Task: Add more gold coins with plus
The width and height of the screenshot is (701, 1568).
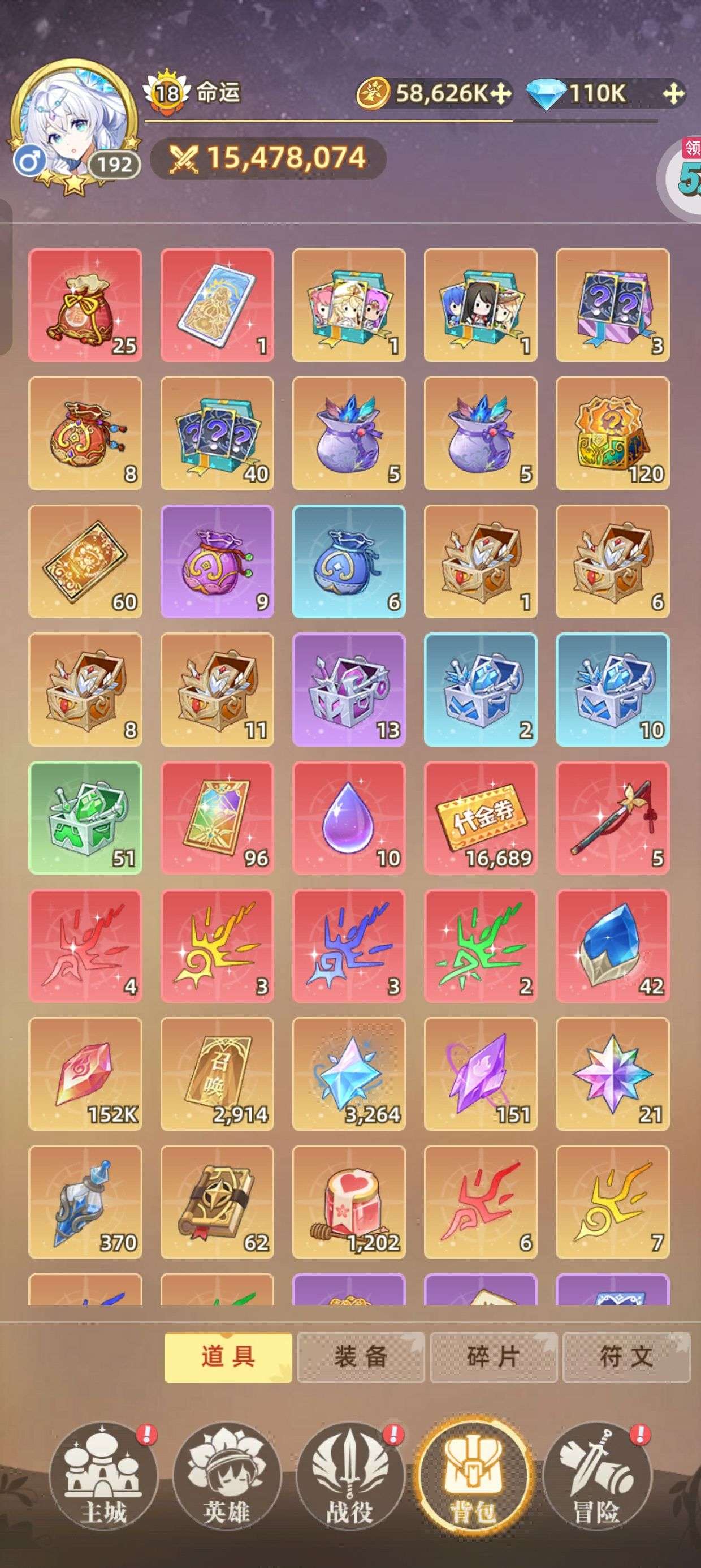Action: click(500, 94)
